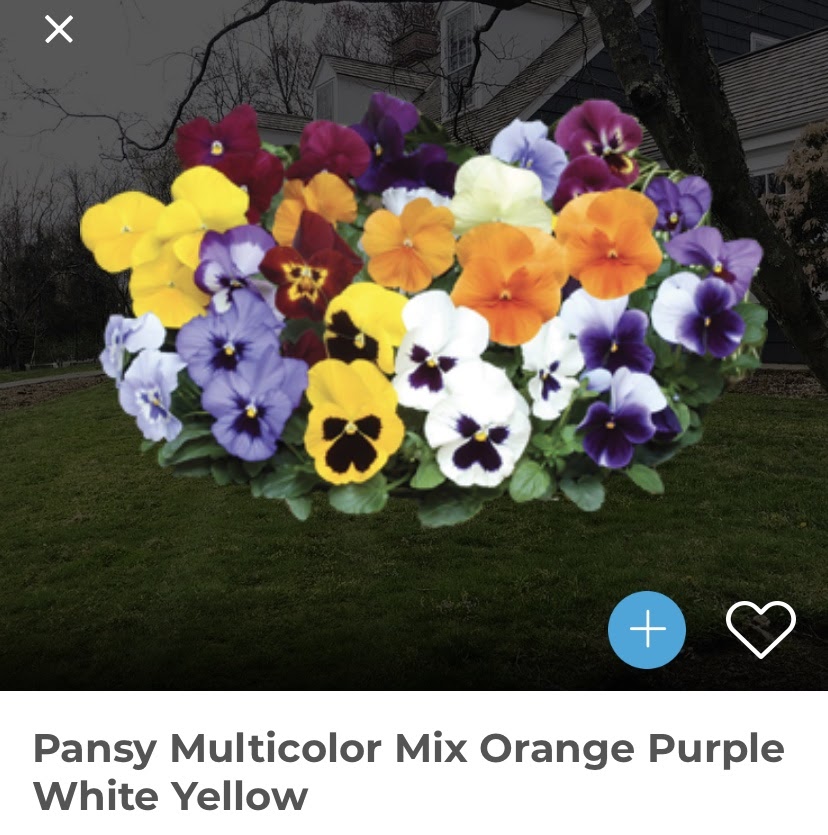
Task: Close the pansy product view
Action: [x=59, y=30]
